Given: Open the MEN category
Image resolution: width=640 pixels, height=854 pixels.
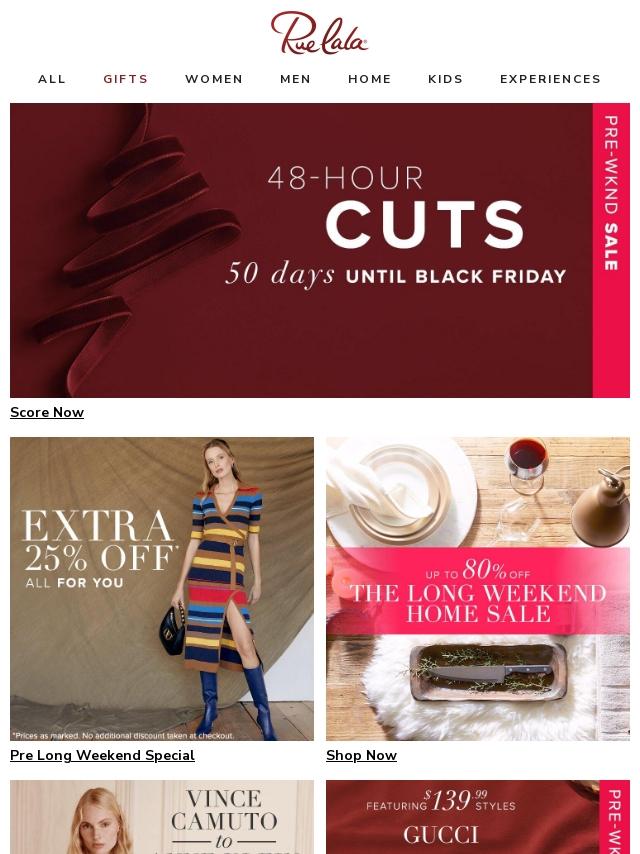Looking at the screenshot, I should tap(295, 79).
